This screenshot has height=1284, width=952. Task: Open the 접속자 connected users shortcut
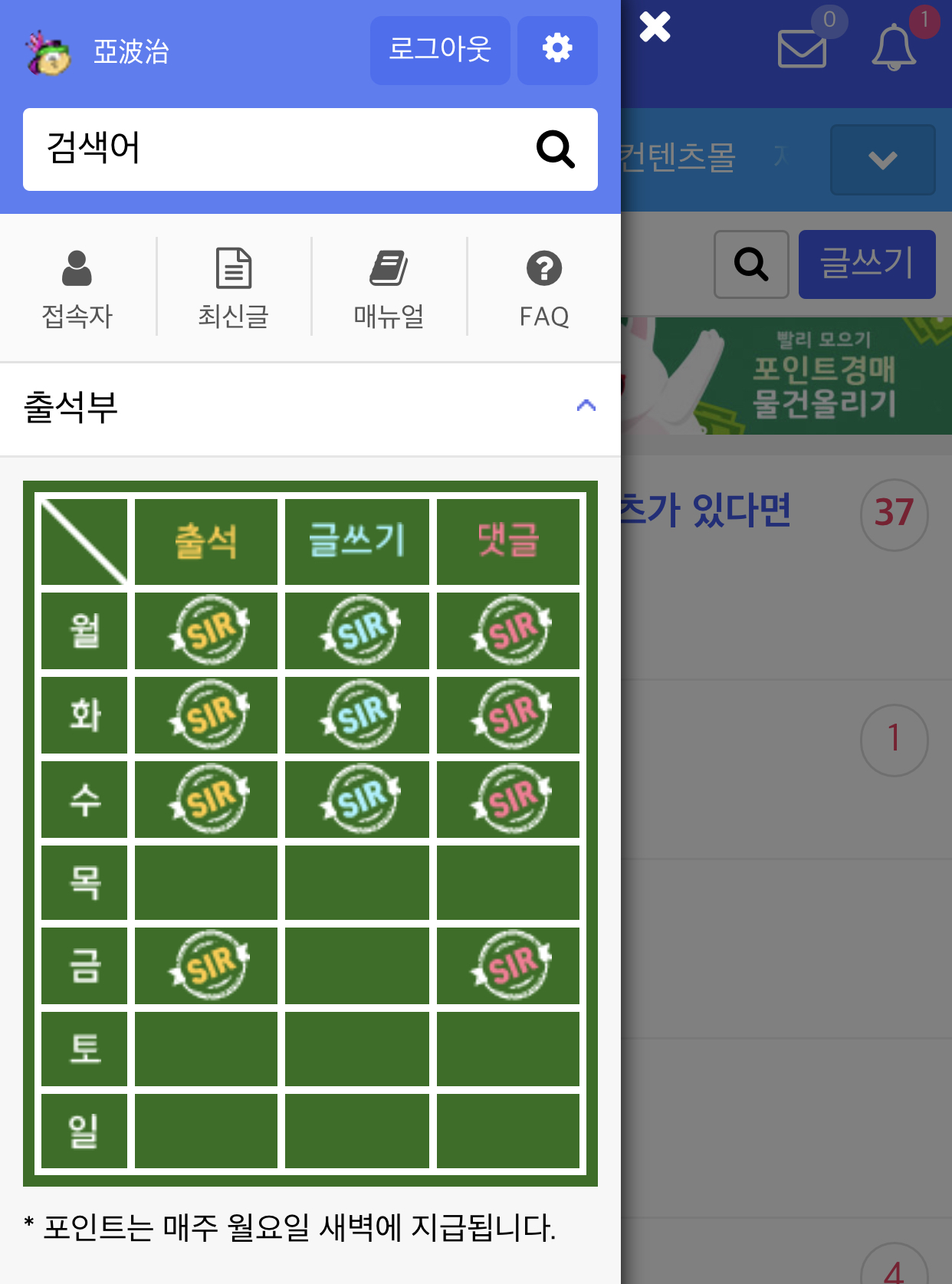(x=77, y=287)
